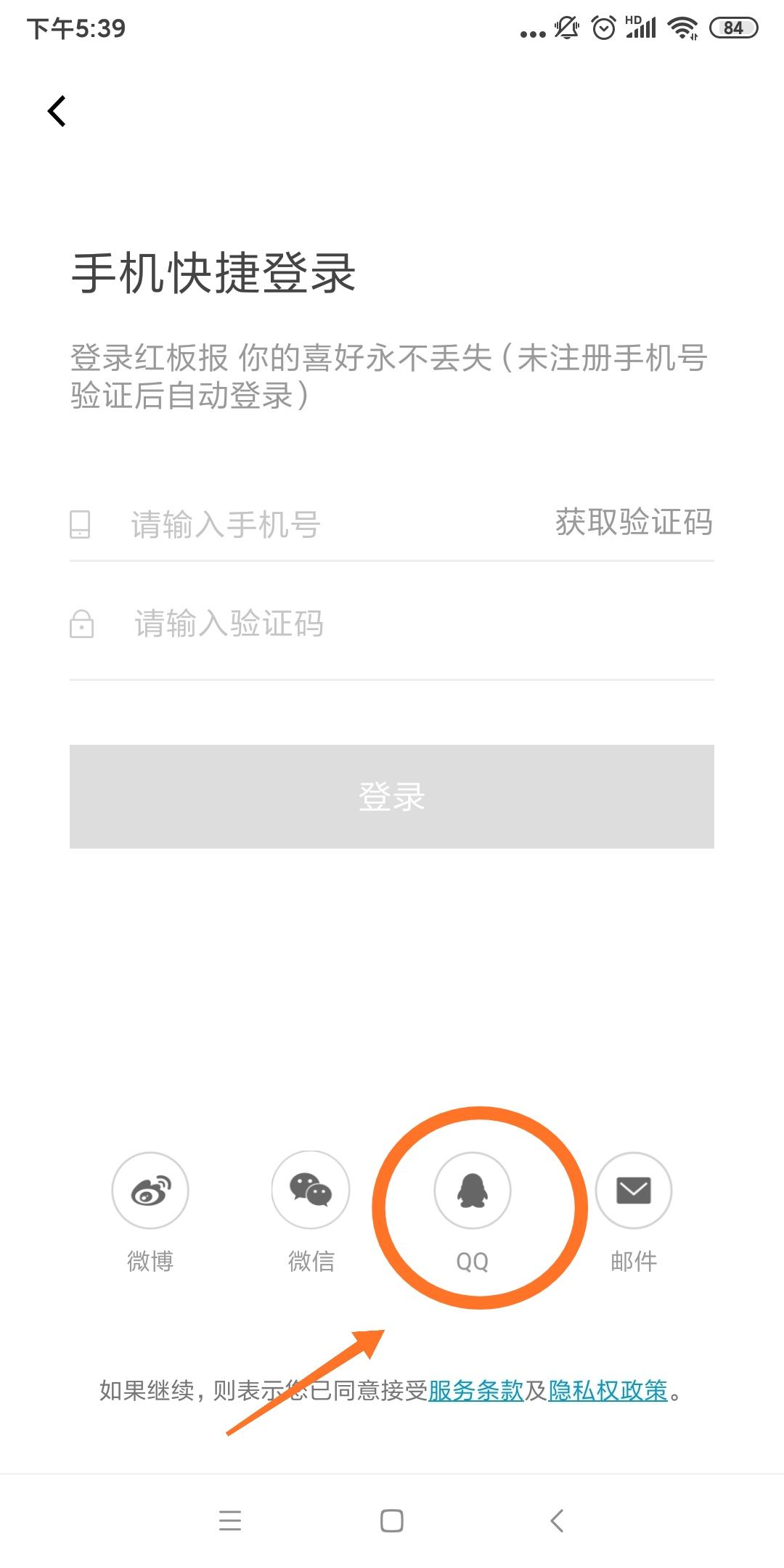The height and width of the screenshot is (1568, 784).
Task: Click the phone icon beside the number field
Action: coord(80,524)
